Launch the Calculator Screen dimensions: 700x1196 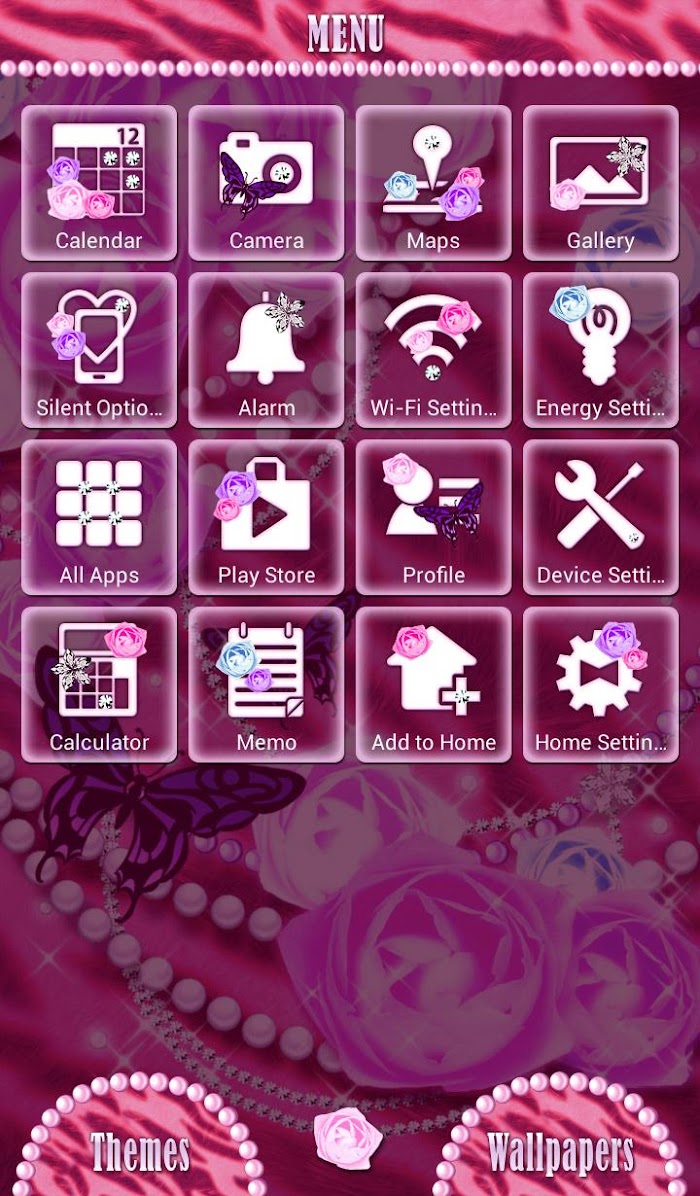(x=99, y=684)
